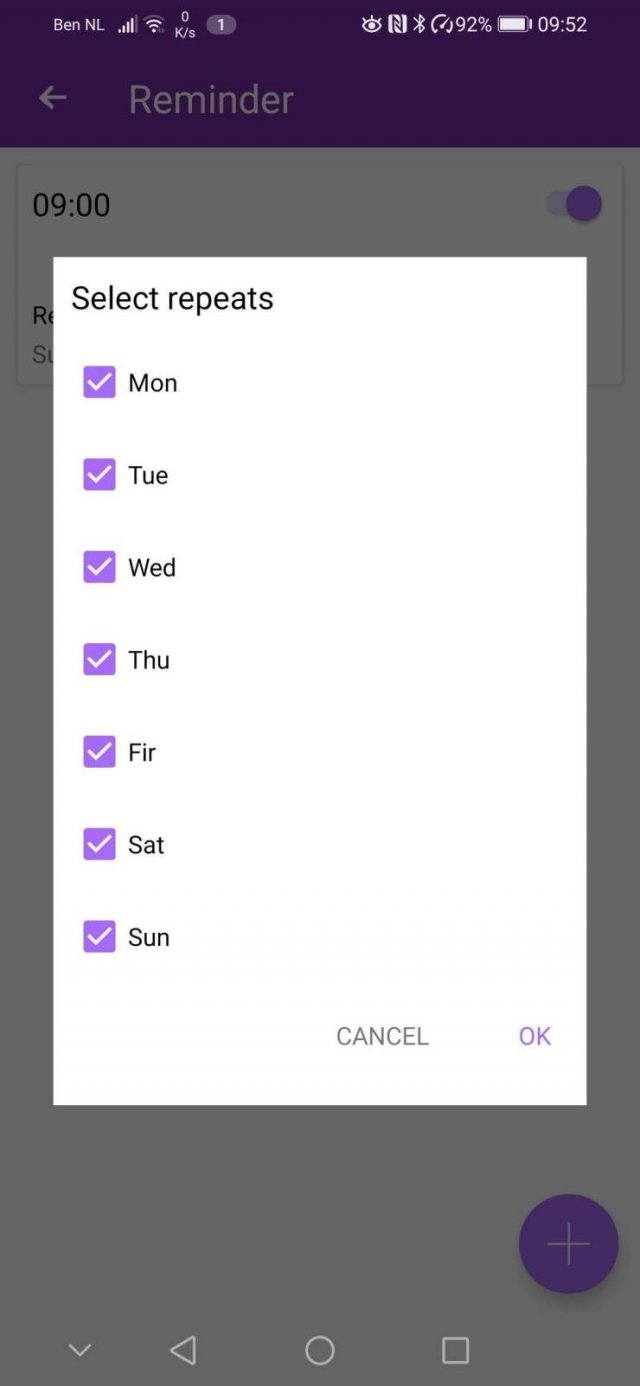Confirm repeats with OK
The height and width of the screenshot is (1386, 640).
coord(534,1036)
